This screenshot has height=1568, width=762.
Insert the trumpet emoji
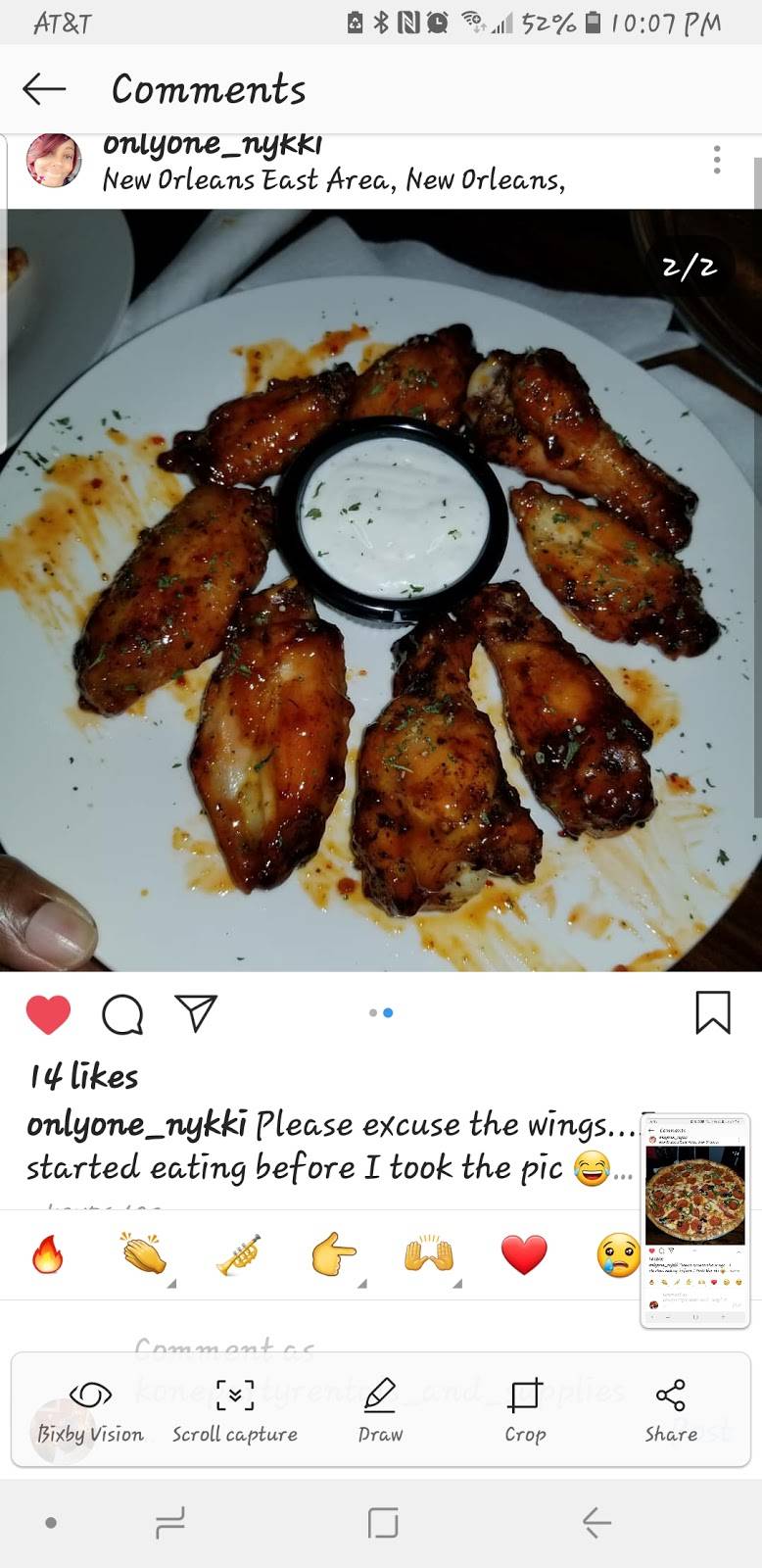click(238, 1253)
